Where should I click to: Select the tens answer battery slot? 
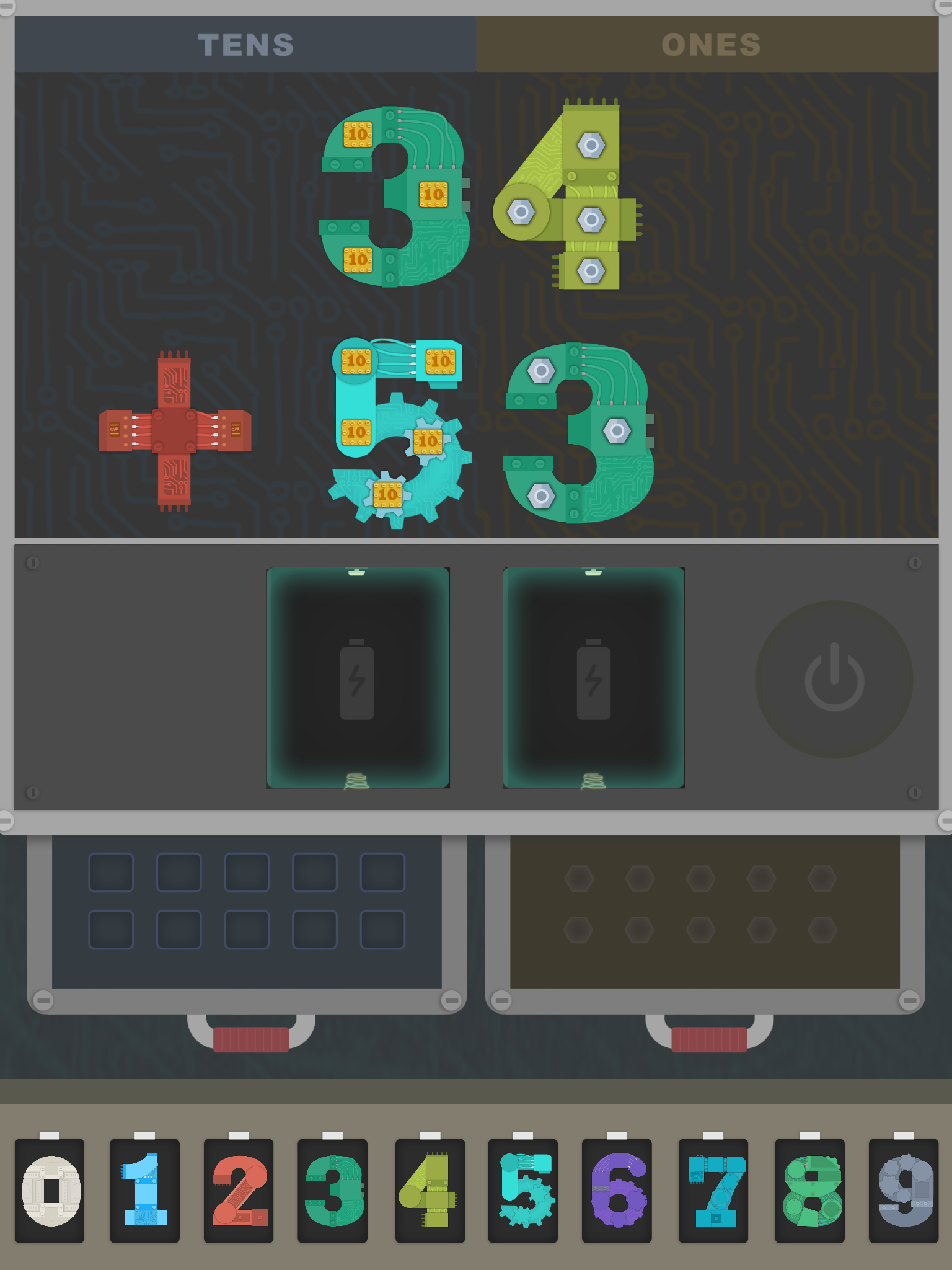(358, 678)
